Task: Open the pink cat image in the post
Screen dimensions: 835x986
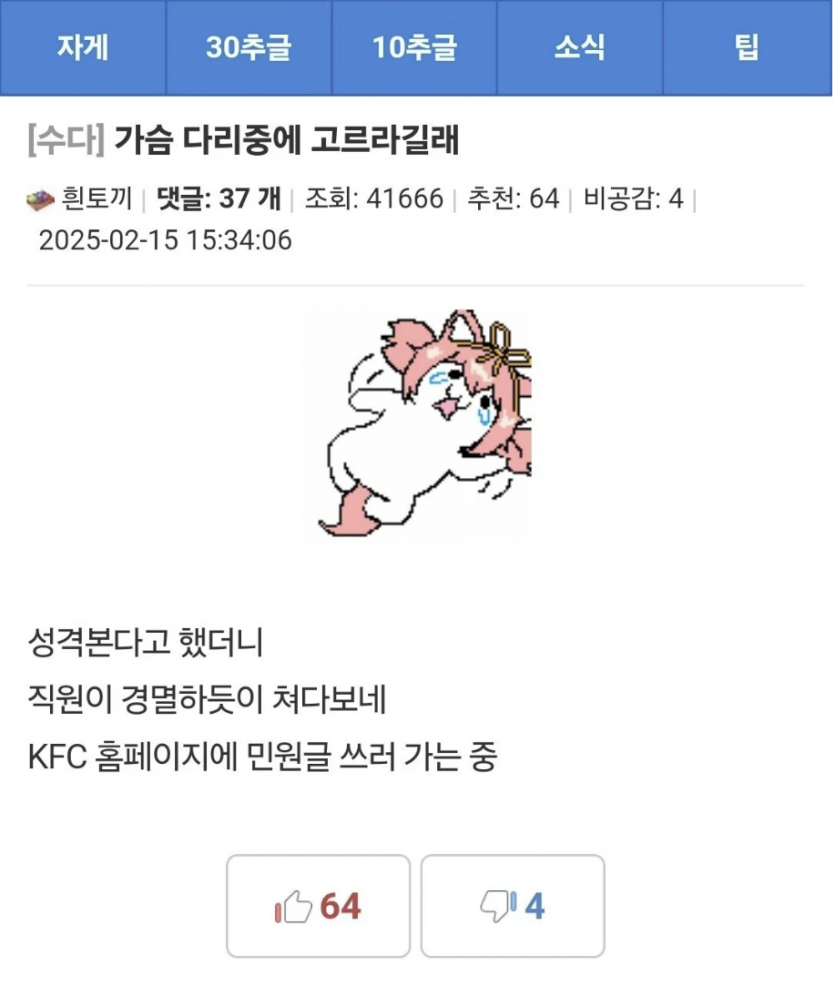Action: 418,425
